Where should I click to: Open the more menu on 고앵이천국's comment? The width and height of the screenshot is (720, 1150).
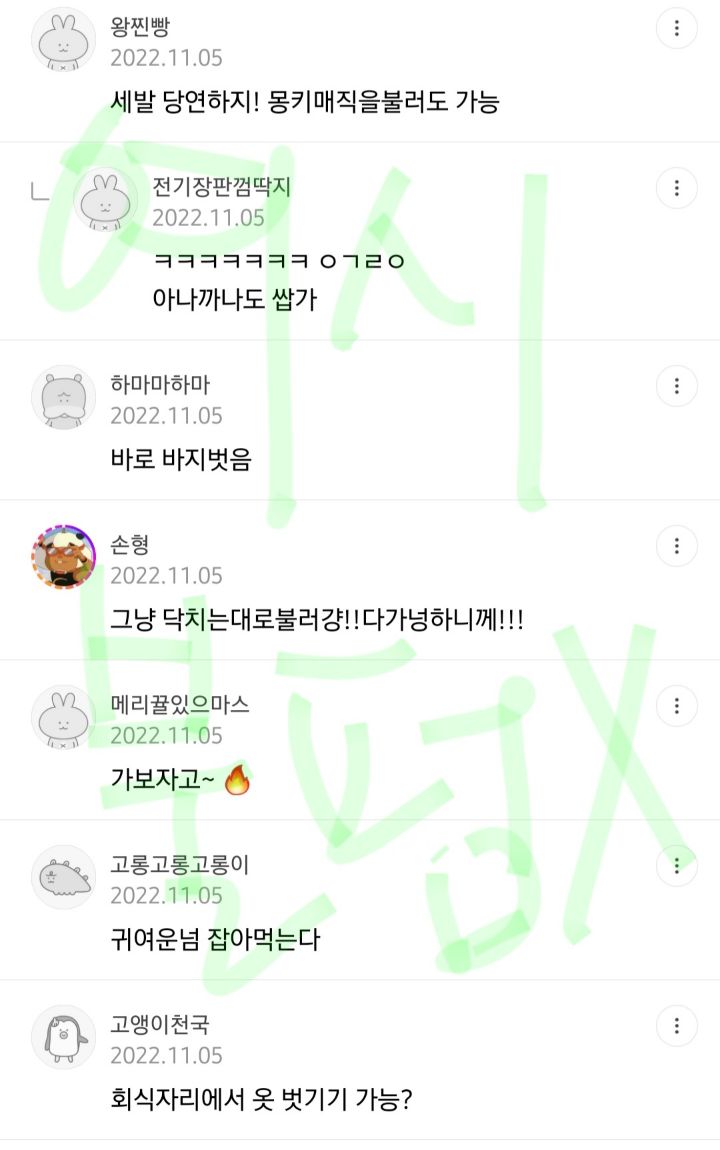(x=677, y=1026)
